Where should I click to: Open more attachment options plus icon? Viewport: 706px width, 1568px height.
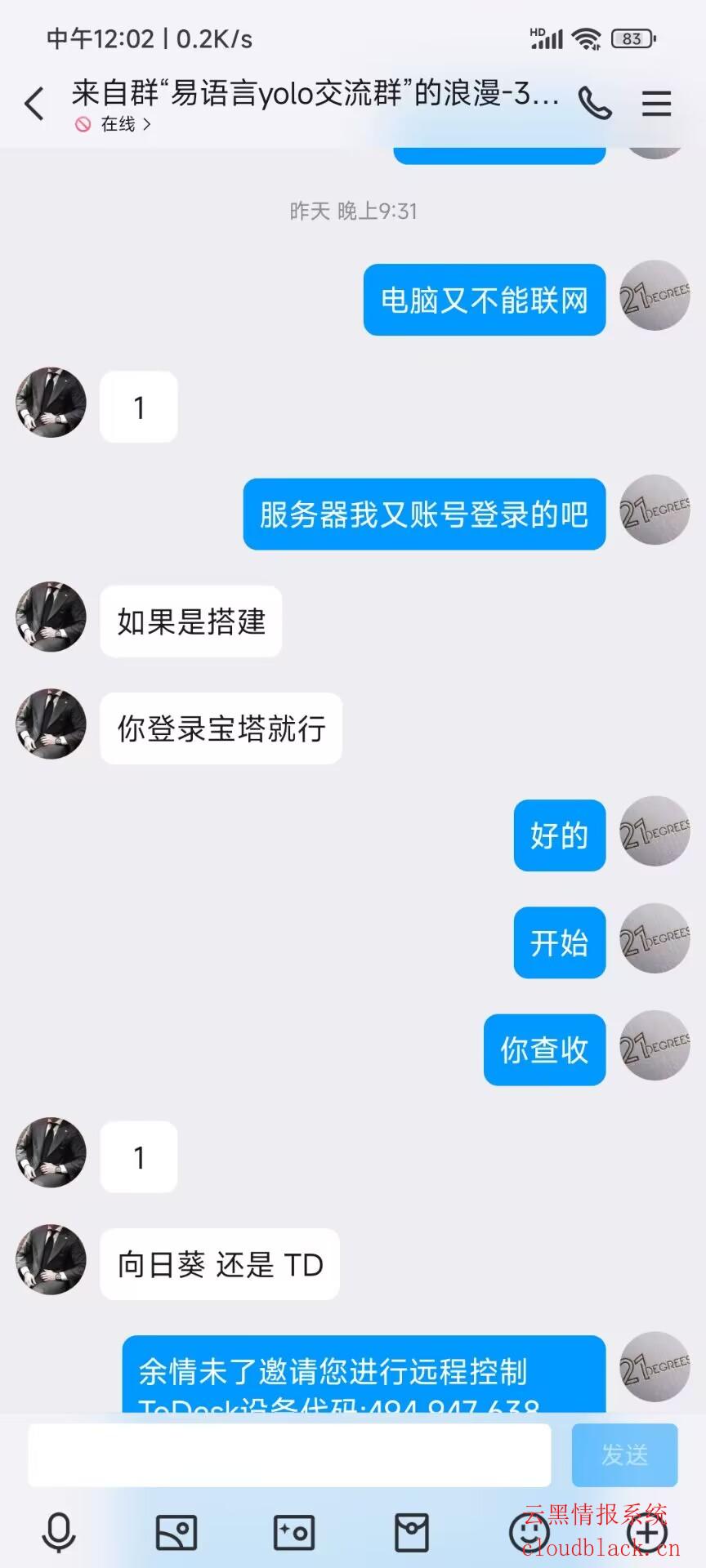(x=647, y=1534)
